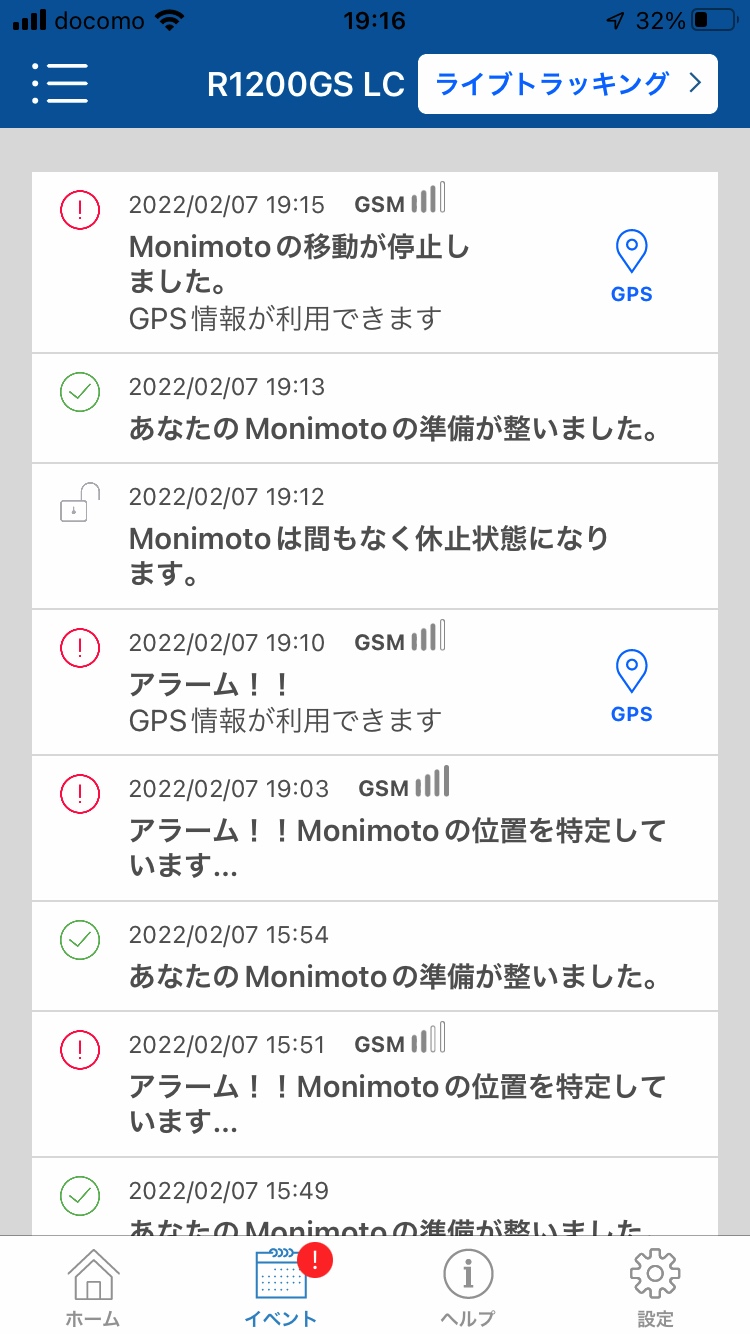Go to the ヘルプ tab
750x1334 pixels.
pos(468,1287)
